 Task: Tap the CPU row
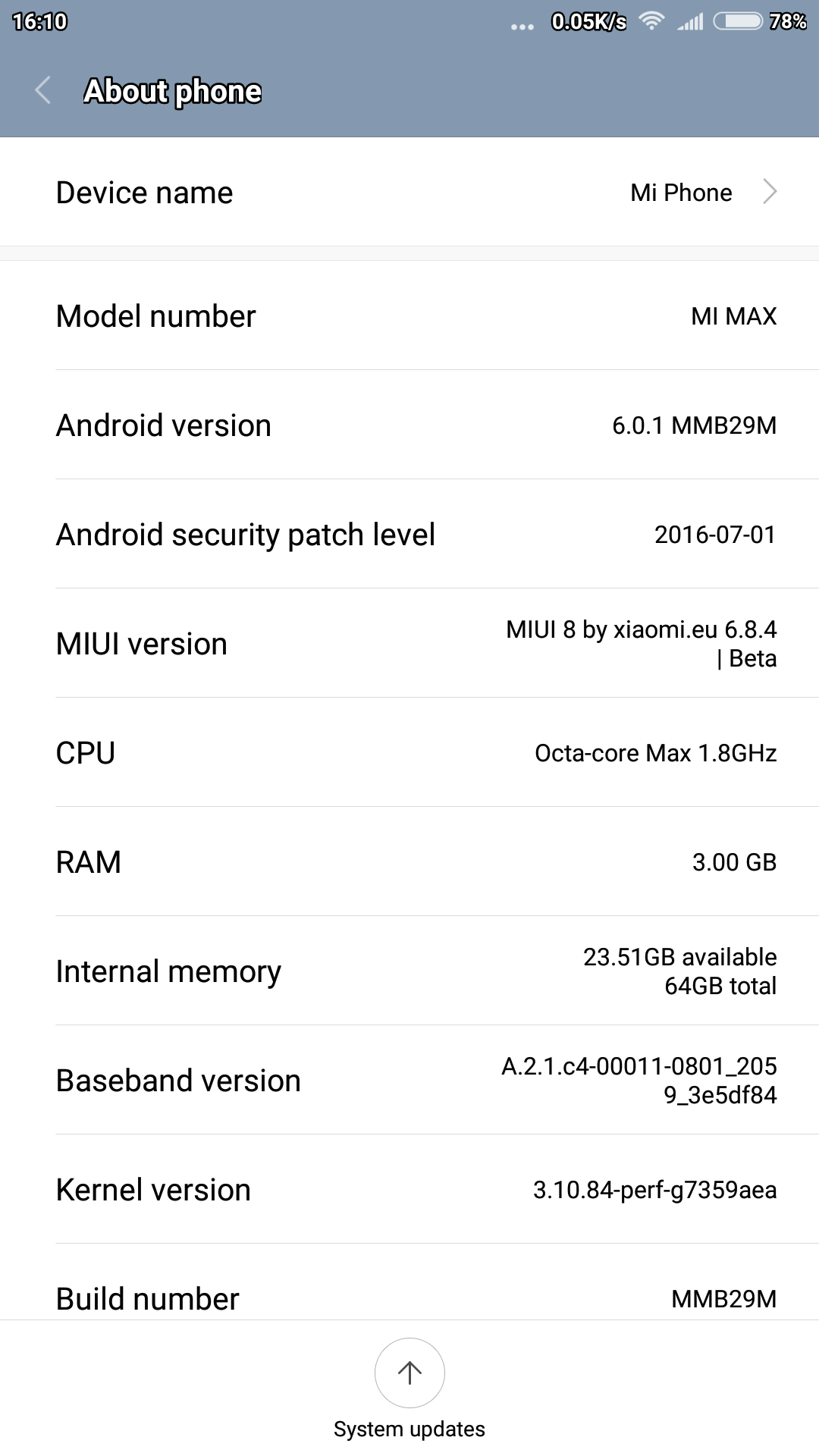tap(409, 752)
